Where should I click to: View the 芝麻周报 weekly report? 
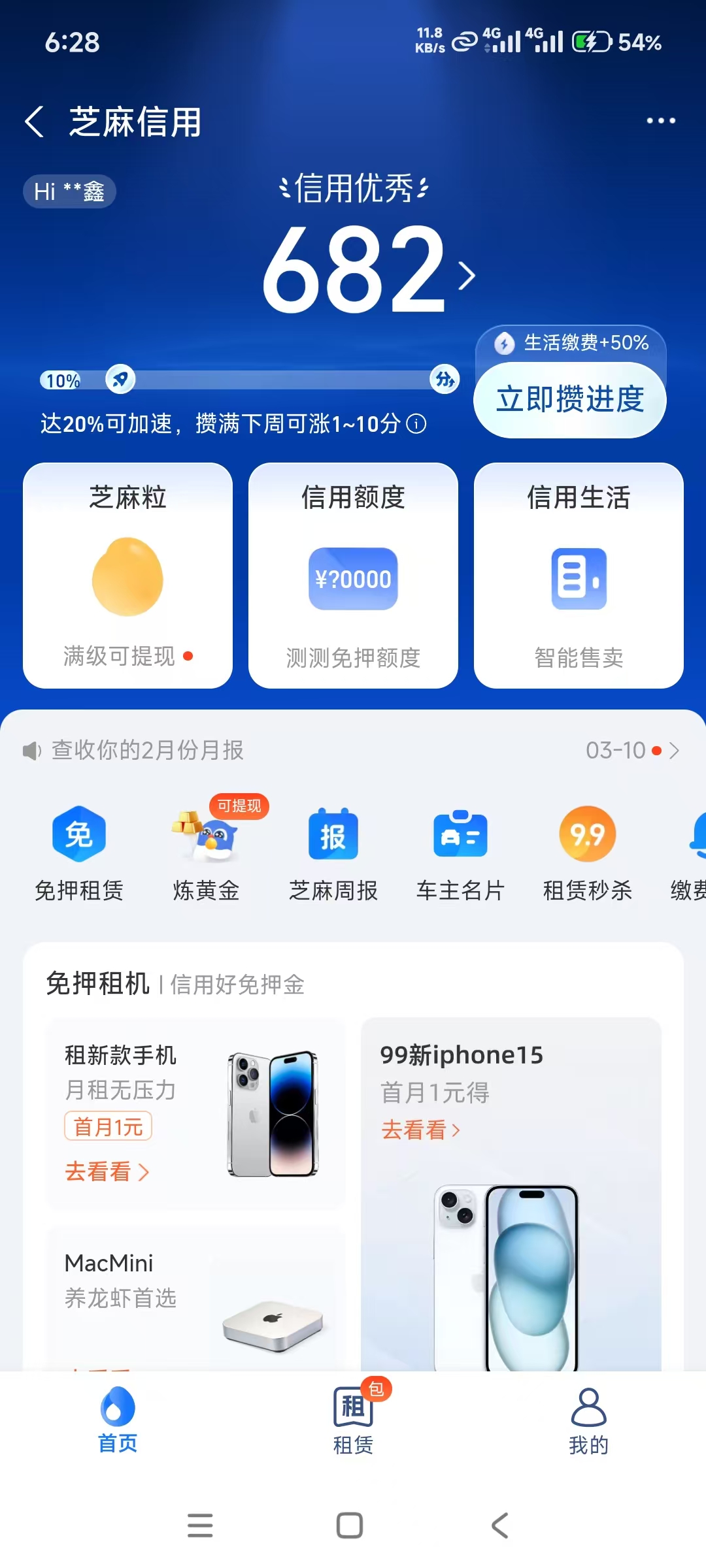(333, 853)
